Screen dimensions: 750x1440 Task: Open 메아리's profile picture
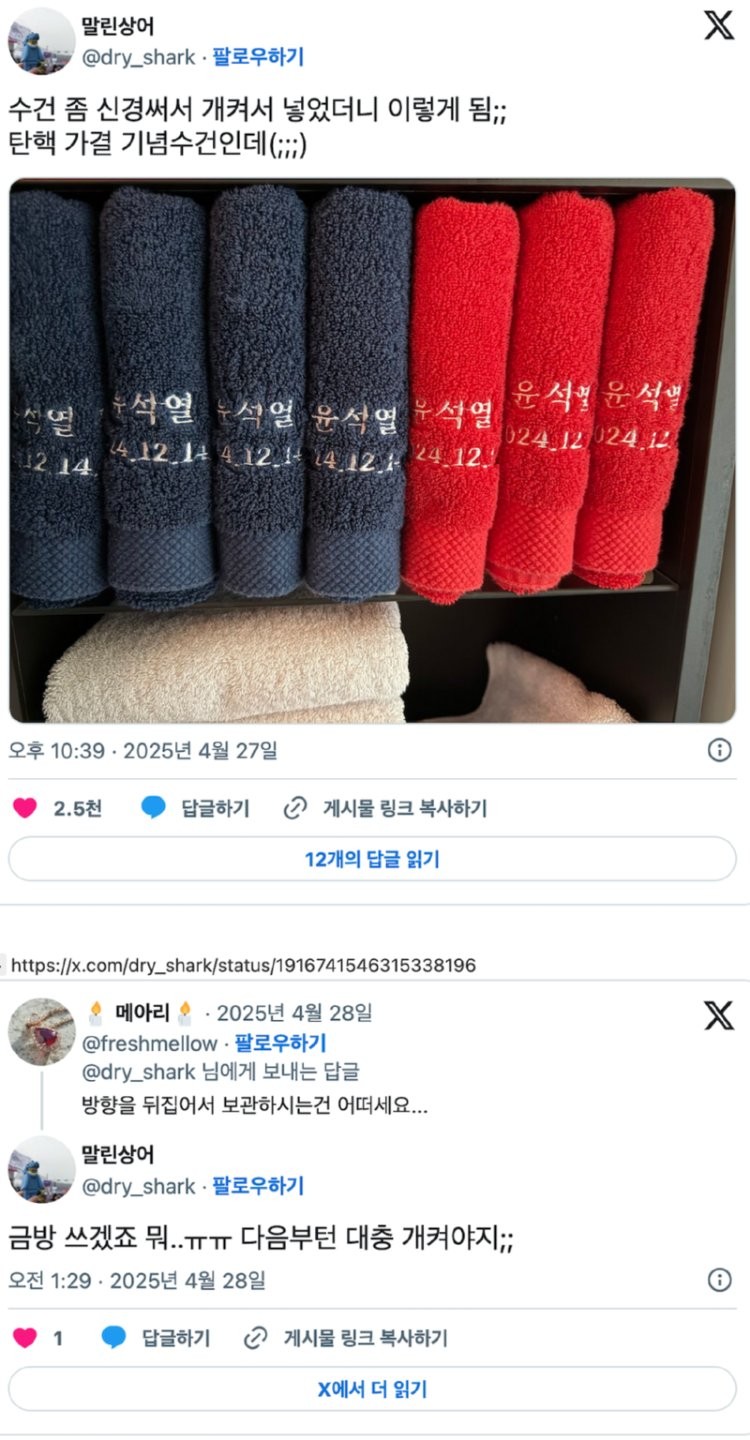click(x=42, y=1031)
